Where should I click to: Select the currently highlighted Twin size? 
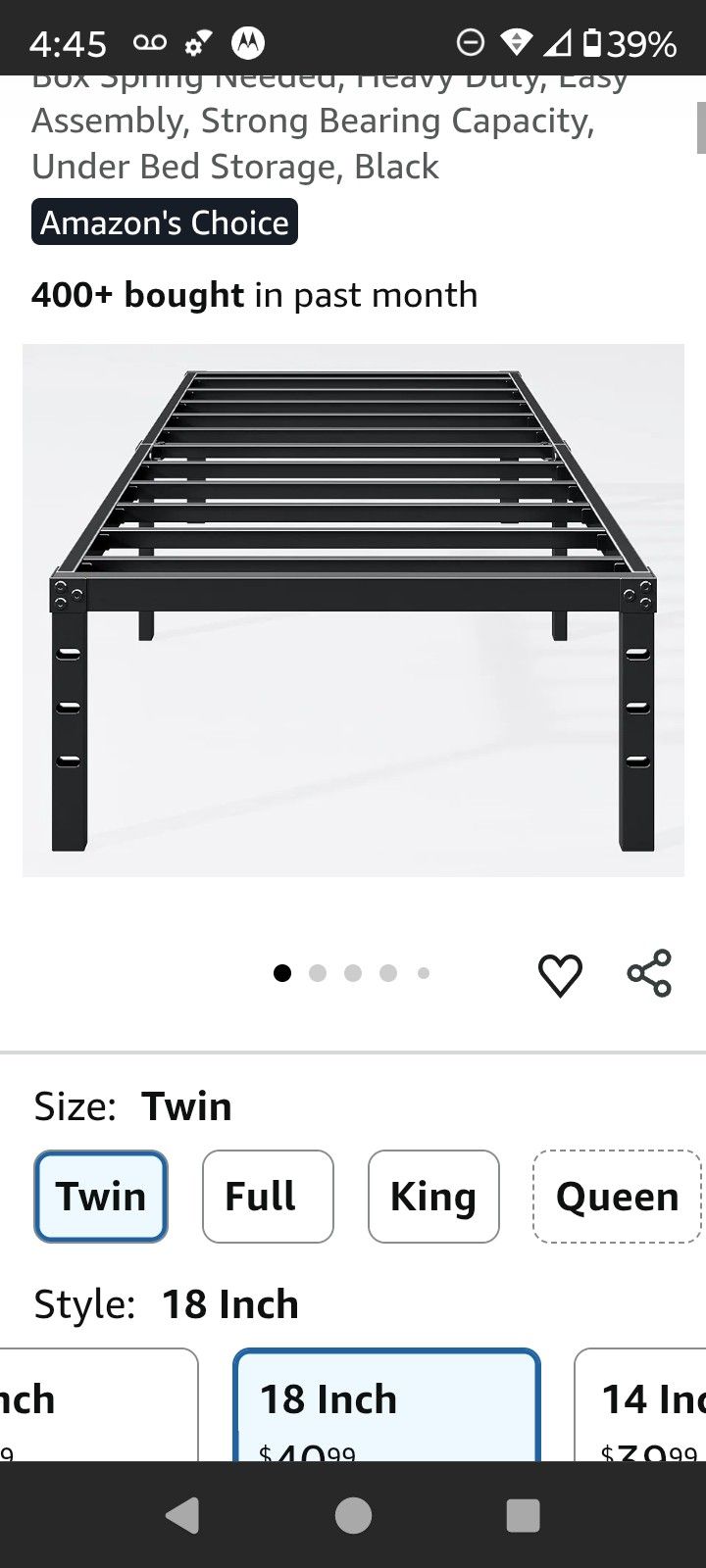point(100,1196)
